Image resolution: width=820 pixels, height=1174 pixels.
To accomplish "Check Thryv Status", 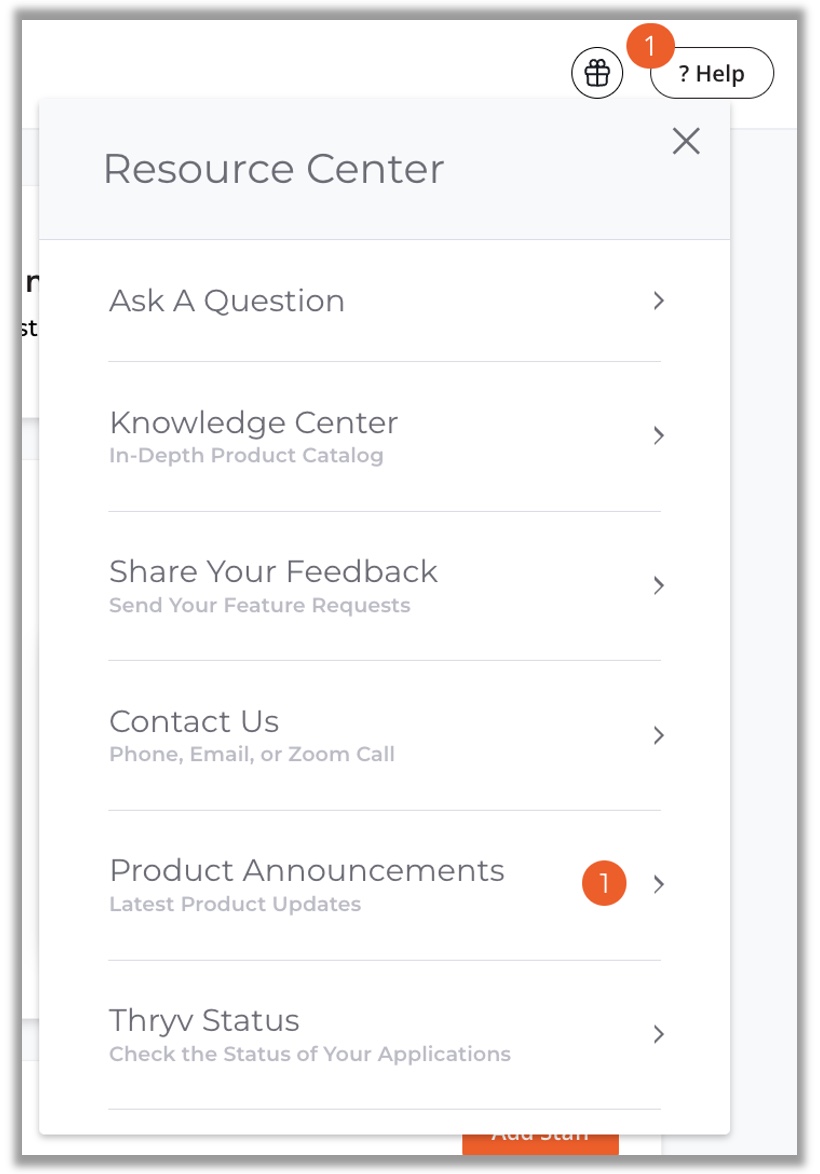I will coord(384,1035).
